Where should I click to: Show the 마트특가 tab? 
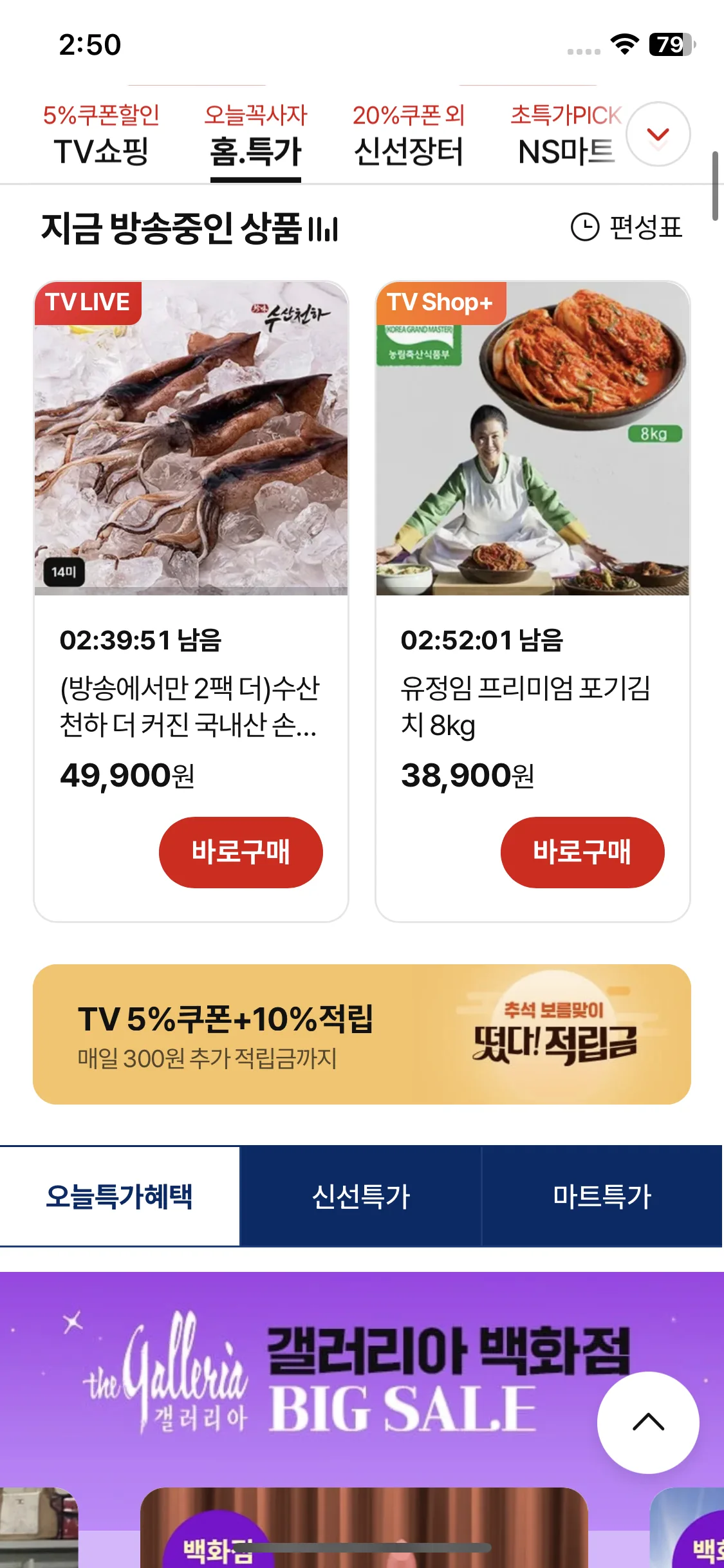click(602, 1197)
